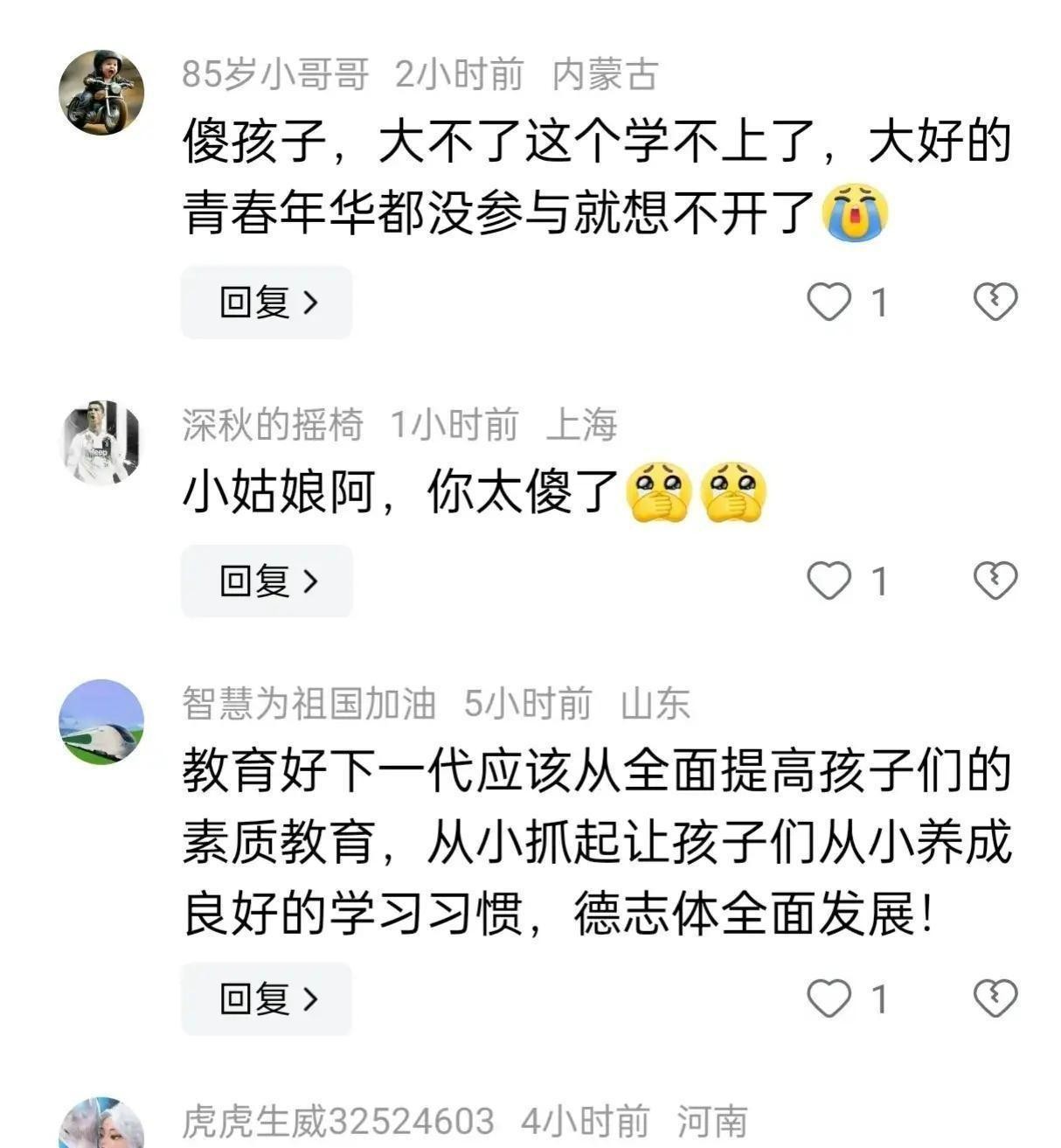
Task: Dislike 智慧为祖国加油's comment with broken heart
Action: 995,999
